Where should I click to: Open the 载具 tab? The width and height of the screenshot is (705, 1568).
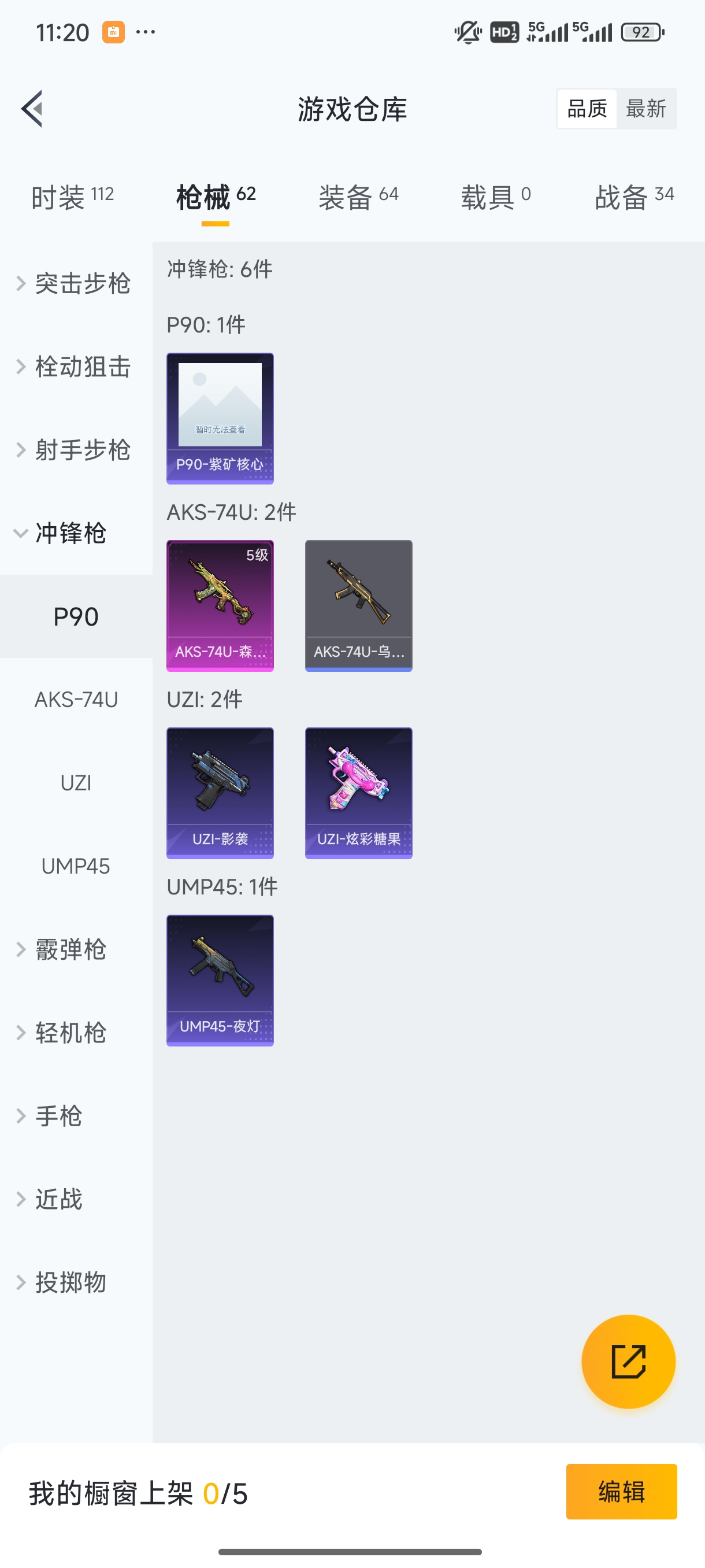495,197
